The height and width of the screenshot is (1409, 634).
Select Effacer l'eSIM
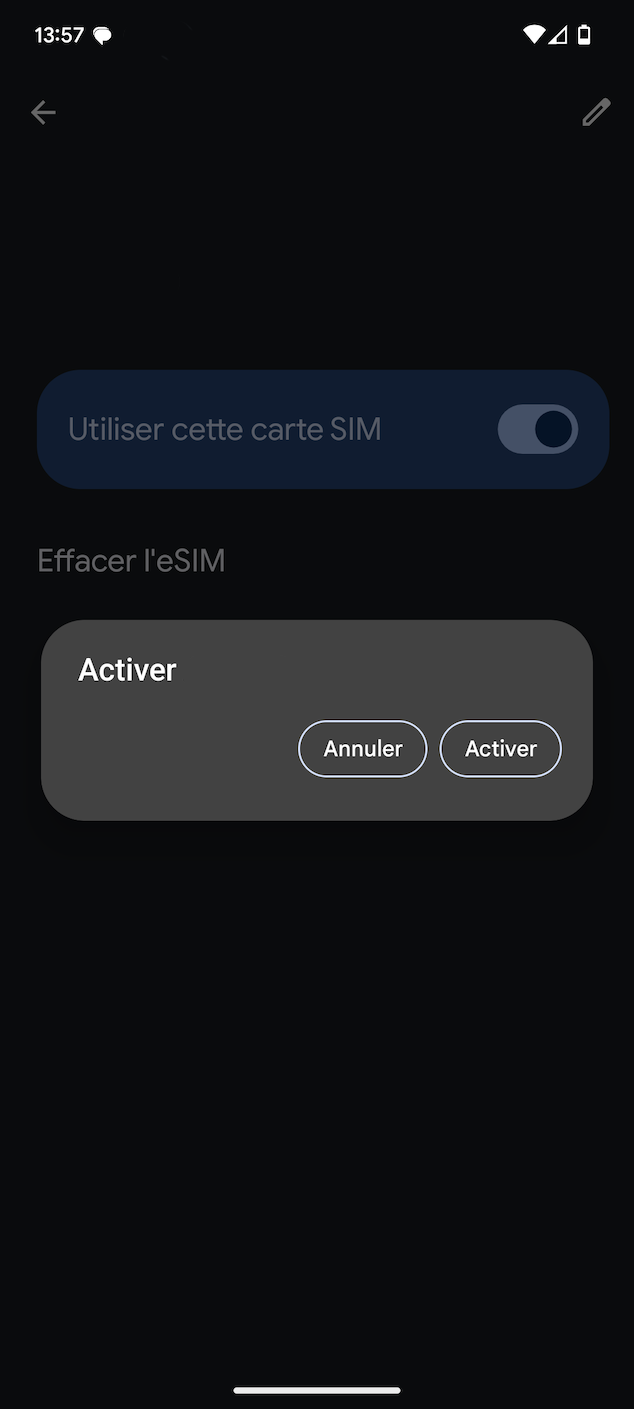coord(131,561)
